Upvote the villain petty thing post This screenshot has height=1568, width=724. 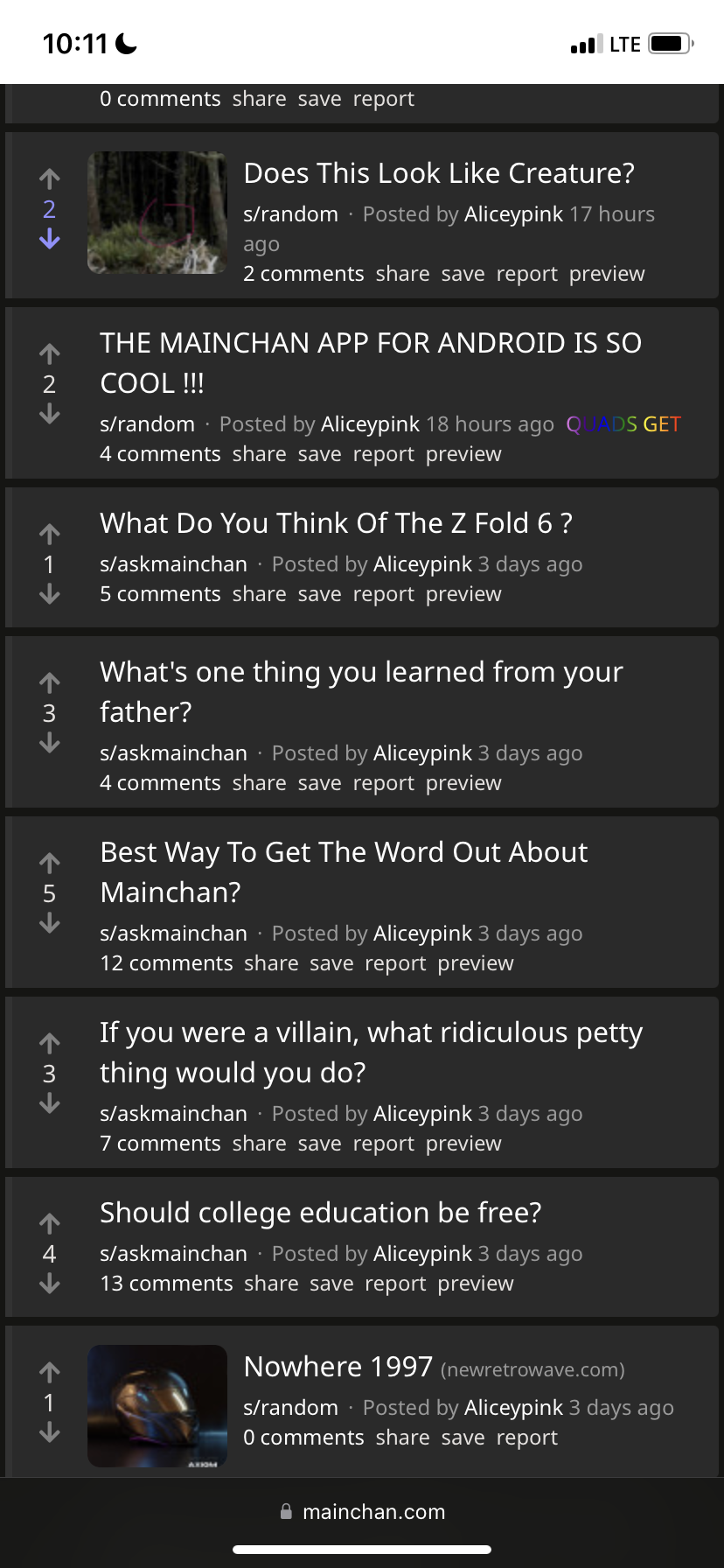point(50,1043)
